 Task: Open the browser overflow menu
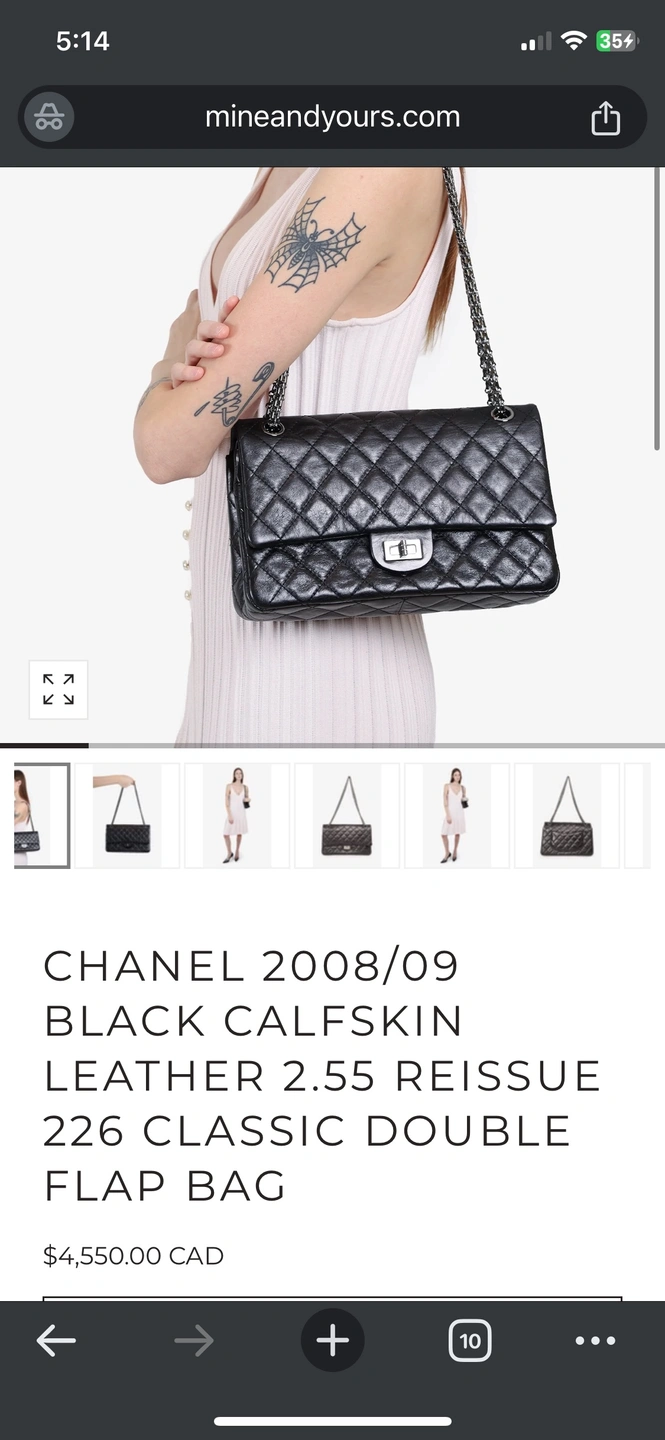click(596, 1341)
